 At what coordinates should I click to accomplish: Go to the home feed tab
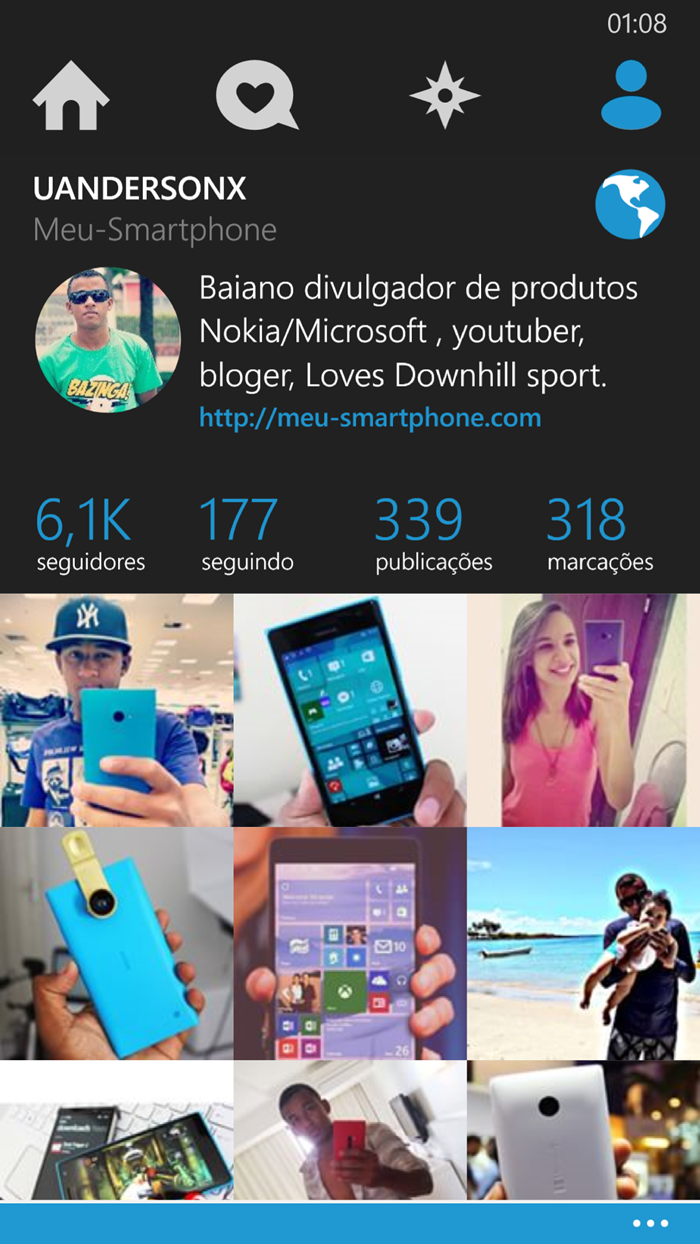70,97
